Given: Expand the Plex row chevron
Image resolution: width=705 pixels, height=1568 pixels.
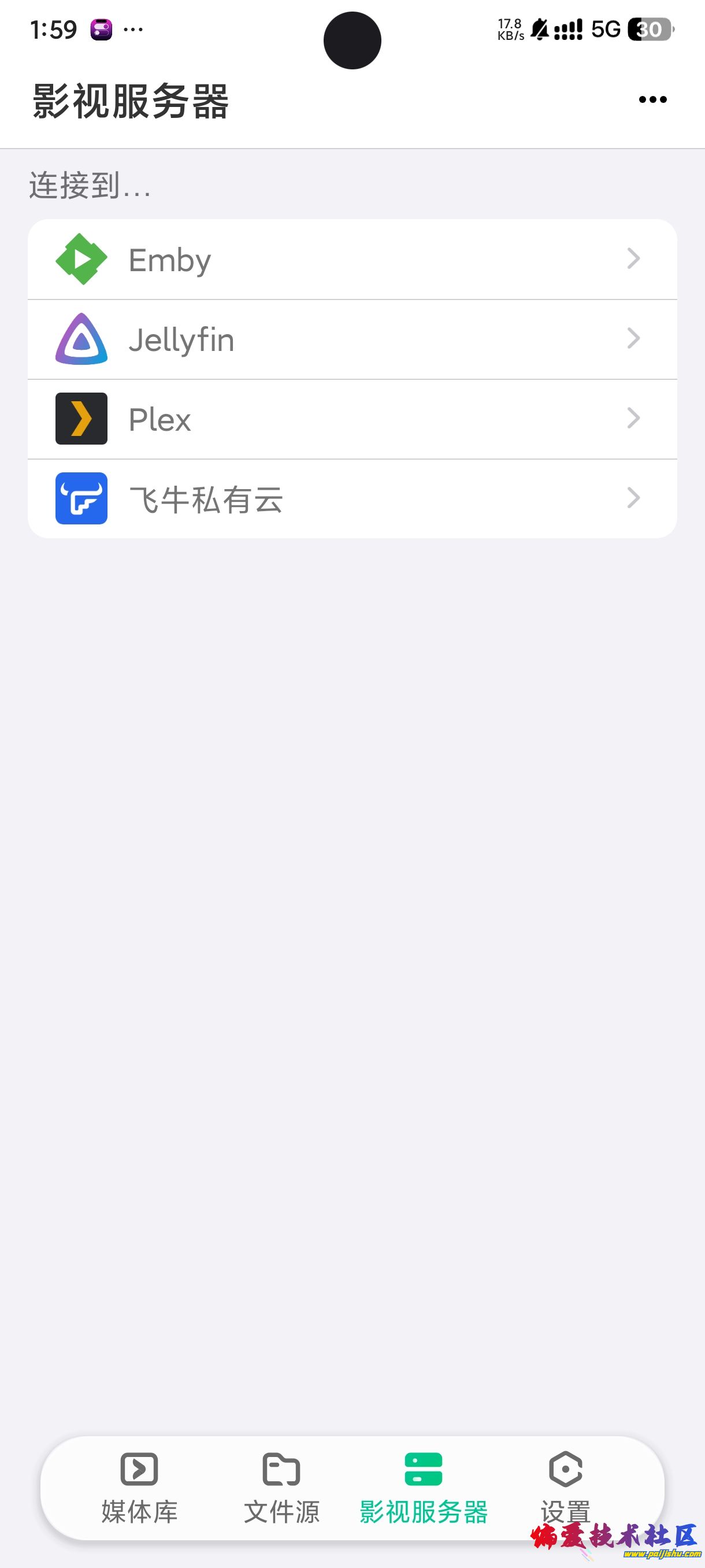Looking at the screenshot, I should pos(634,418).
